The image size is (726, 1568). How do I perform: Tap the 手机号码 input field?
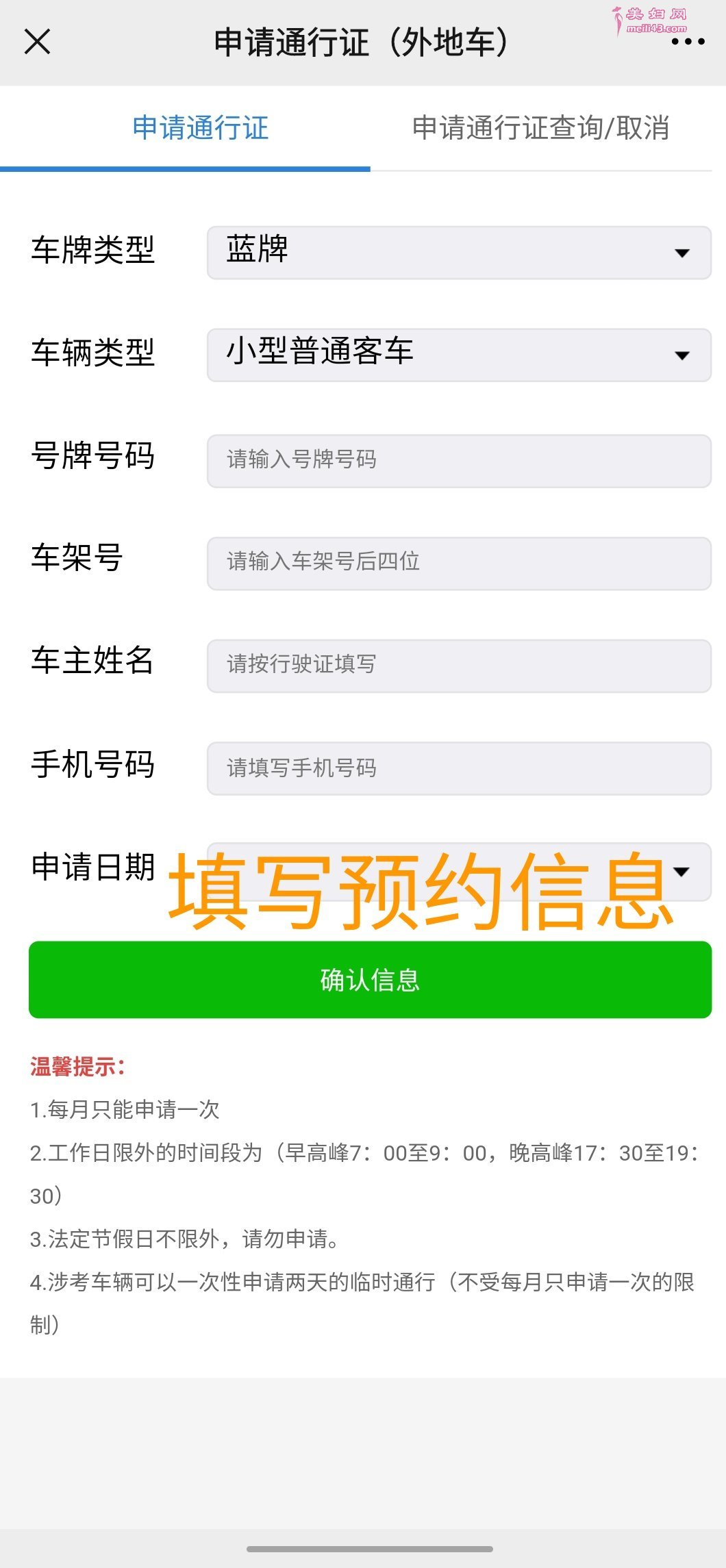coord(459,768)
